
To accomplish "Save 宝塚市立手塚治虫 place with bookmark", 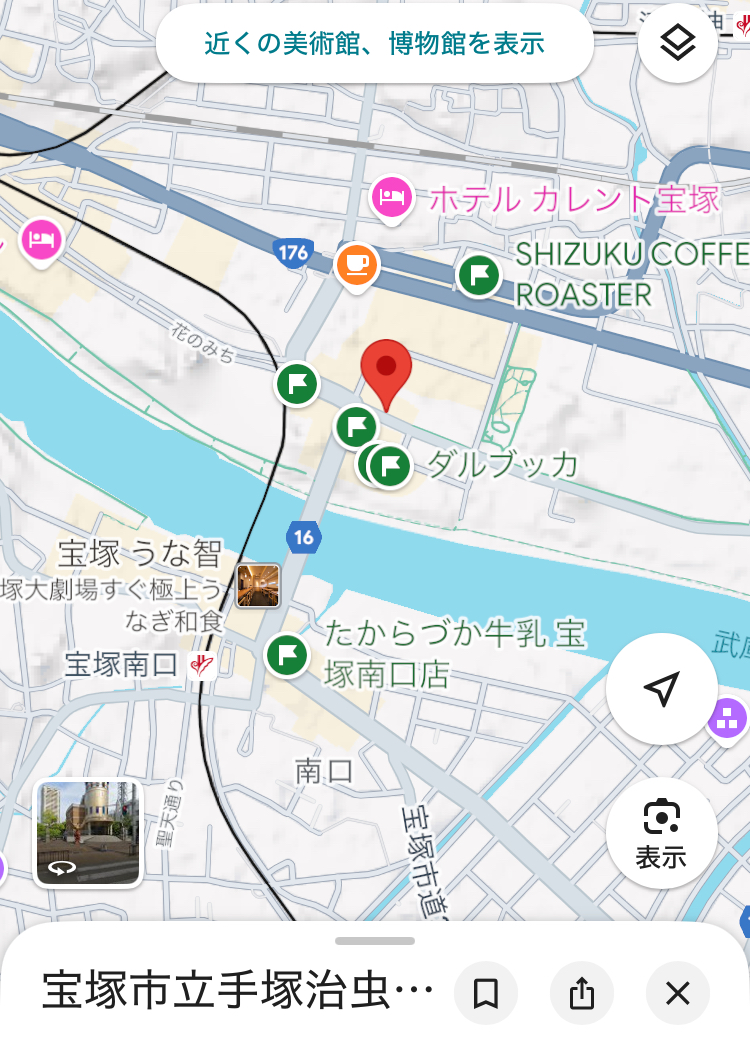I will click(486, 993).
